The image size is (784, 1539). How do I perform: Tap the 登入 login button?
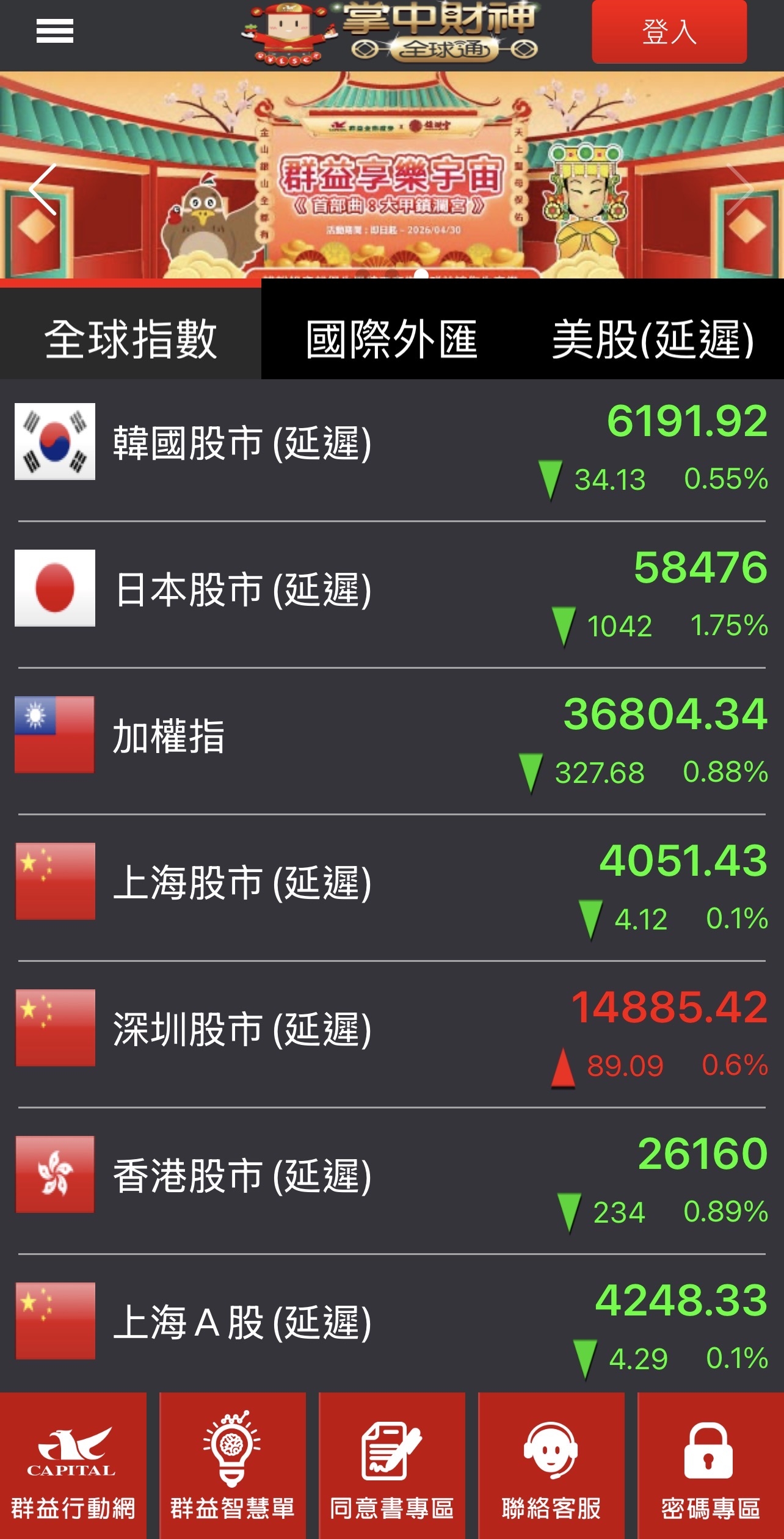(669, 32)
